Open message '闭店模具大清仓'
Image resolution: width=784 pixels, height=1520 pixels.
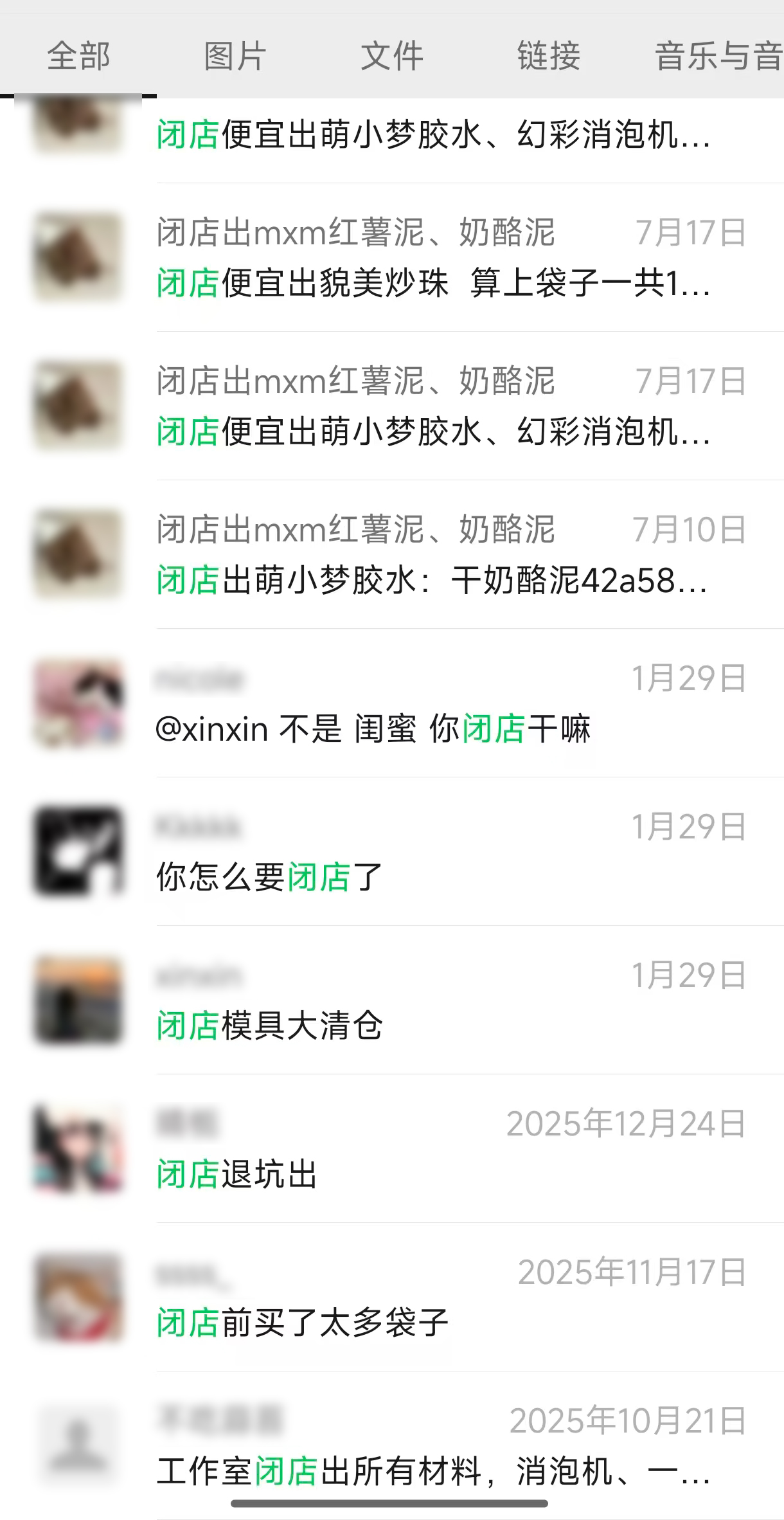(392, 1000)
